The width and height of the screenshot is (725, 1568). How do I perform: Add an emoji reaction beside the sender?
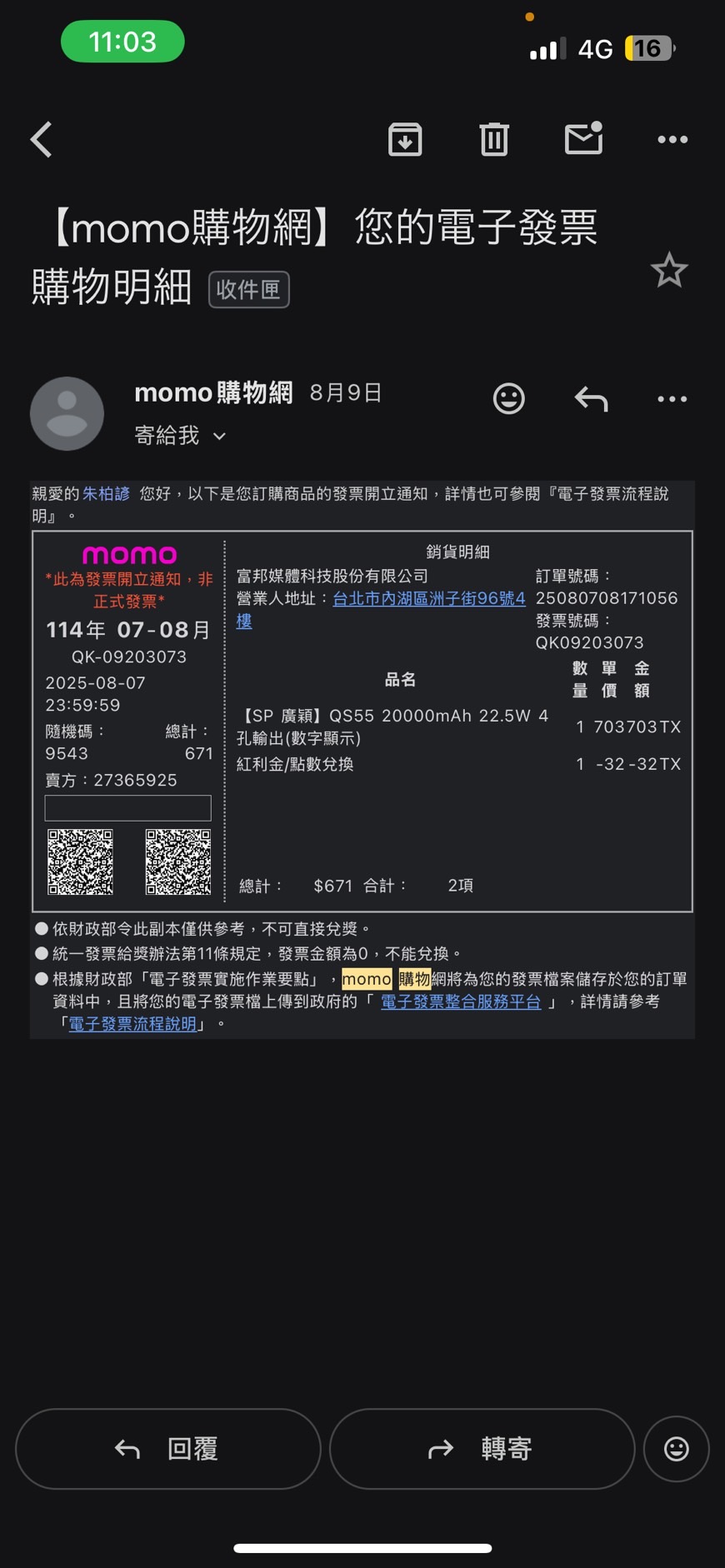pyautogui.click(x=508, y=399)
